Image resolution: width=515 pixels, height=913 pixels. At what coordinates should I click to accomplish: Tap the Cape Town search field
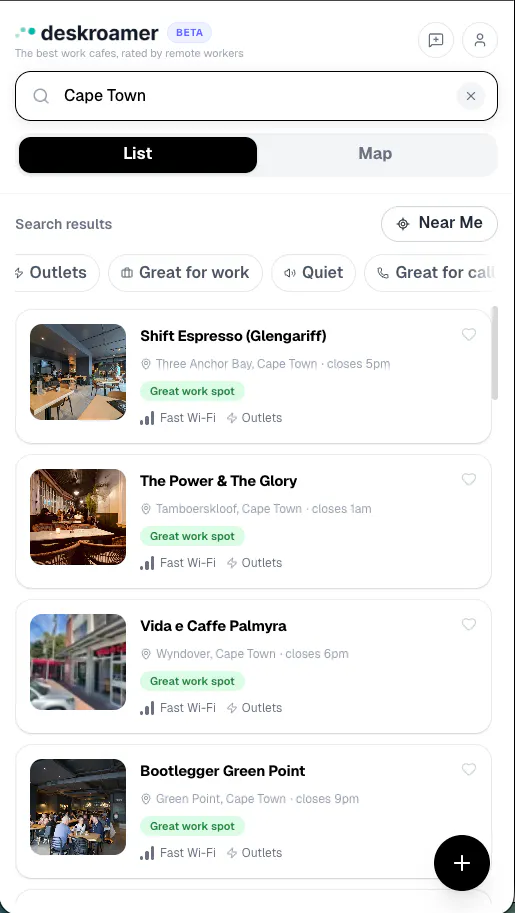point(256,96)
